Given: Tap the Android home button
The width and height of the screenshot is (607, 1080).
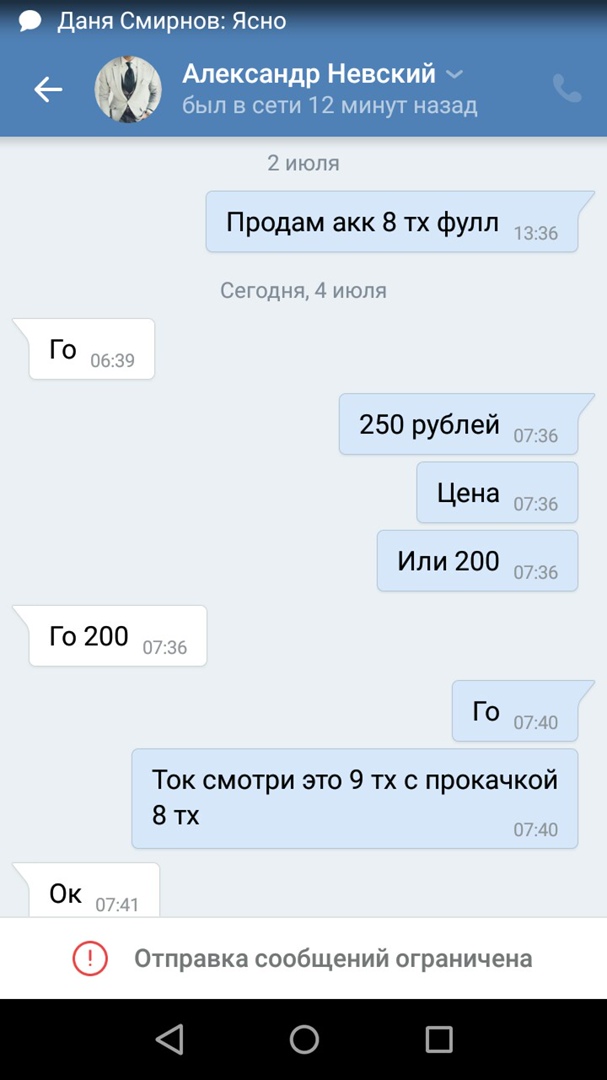Looking at the screenshot, I should point(304,1040).
